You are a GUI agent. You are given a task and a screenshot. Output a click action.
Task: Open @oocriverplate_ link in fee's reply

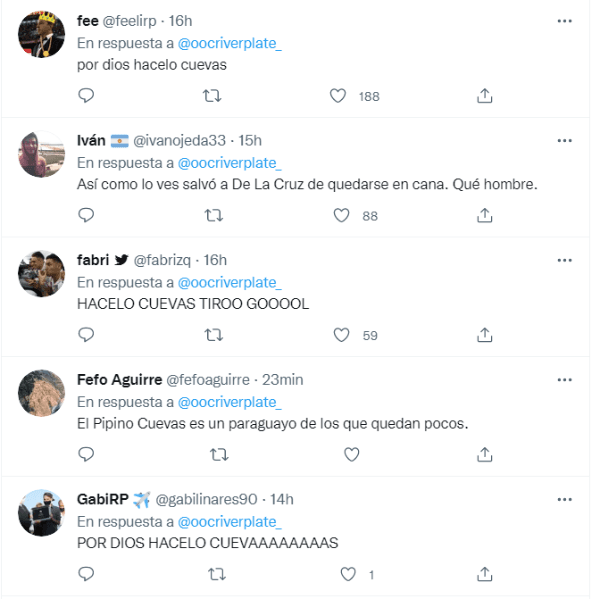230,43
